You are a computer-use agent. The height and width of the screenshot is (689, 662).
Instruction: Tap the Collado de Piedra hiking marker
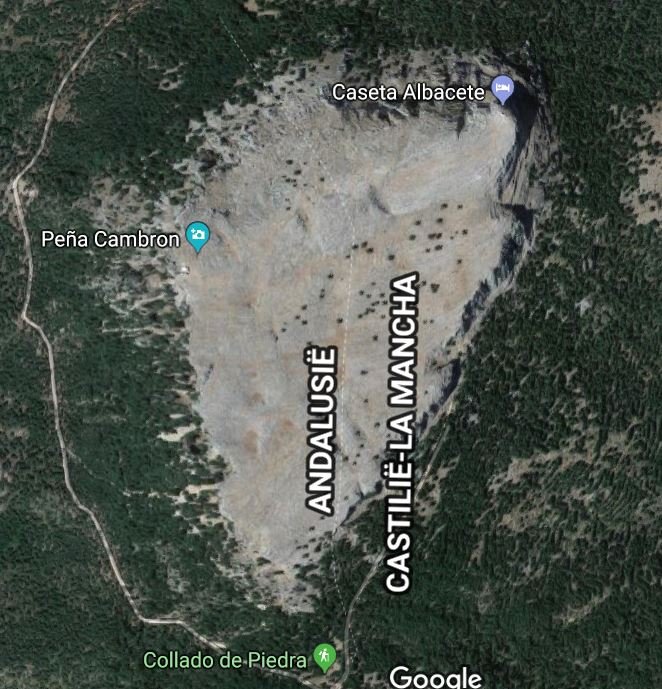[323, 656]
